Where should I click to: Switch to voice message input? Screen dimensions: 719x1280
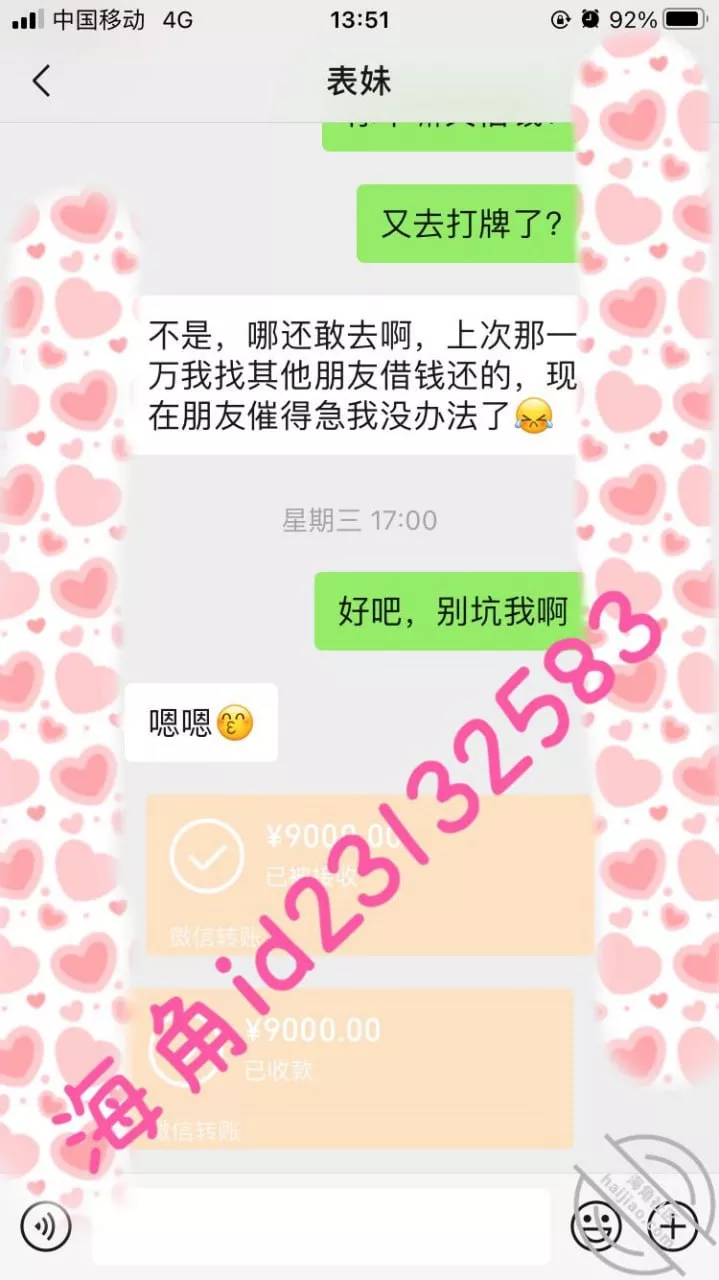(x=46, y=1227)
